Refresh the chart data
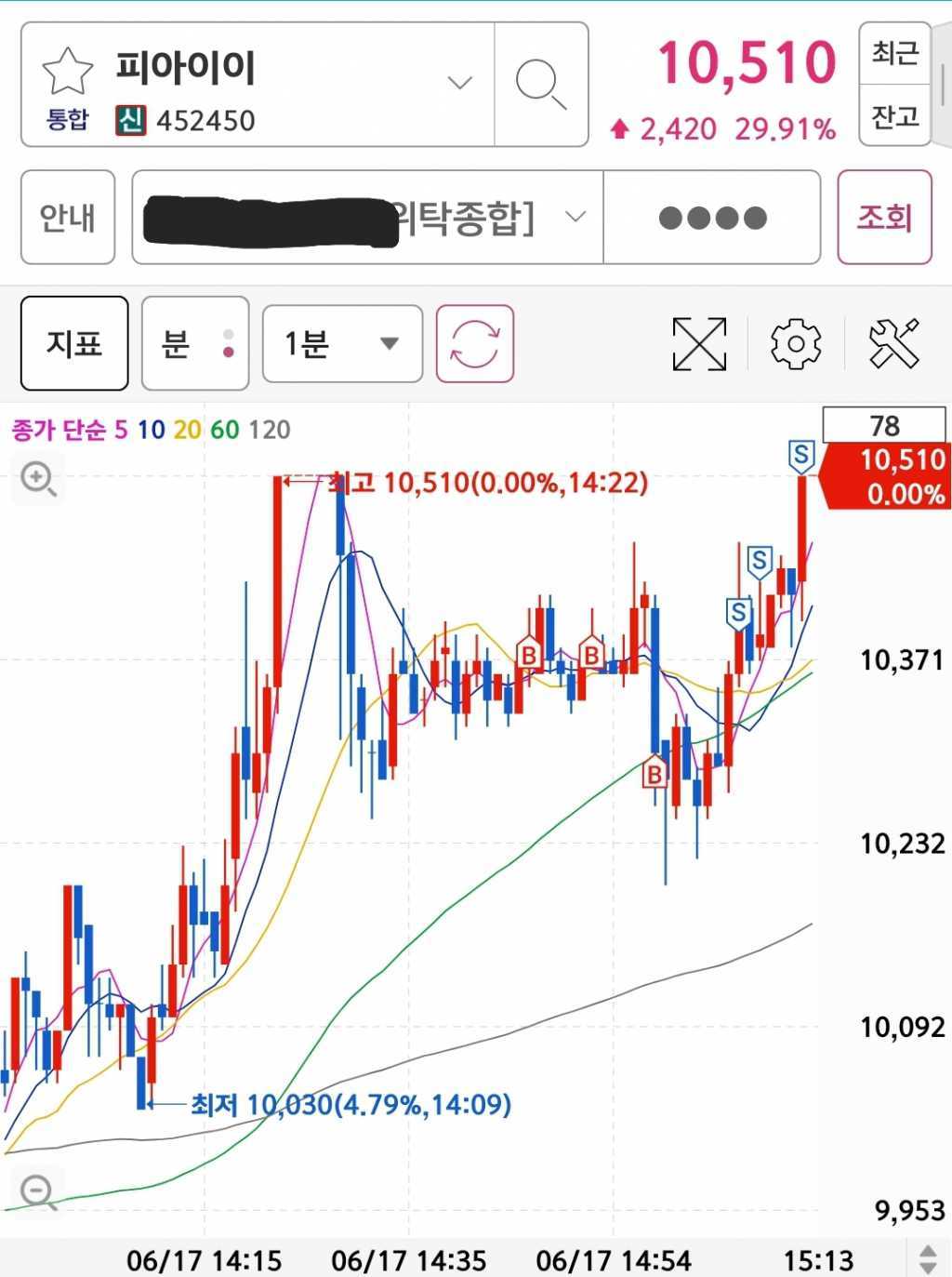952x1277 pixels. pos(474,343)
